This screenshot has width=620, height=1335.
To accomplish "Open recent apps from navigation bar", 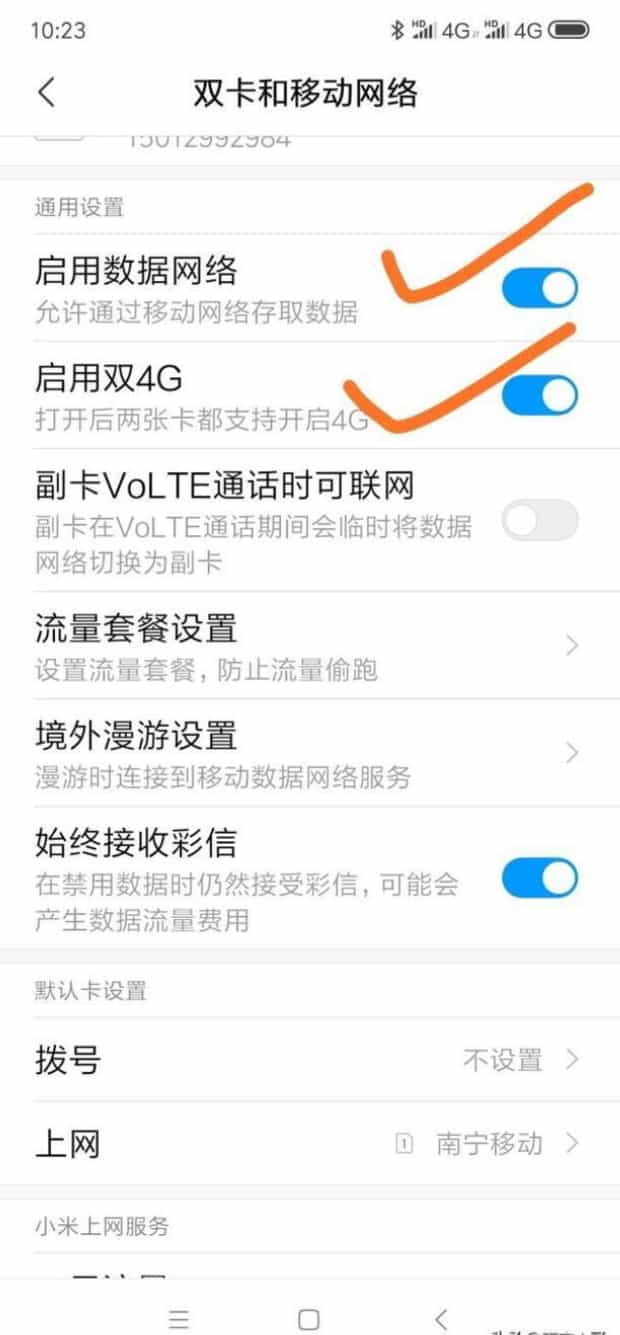I will click(179, 1319).
